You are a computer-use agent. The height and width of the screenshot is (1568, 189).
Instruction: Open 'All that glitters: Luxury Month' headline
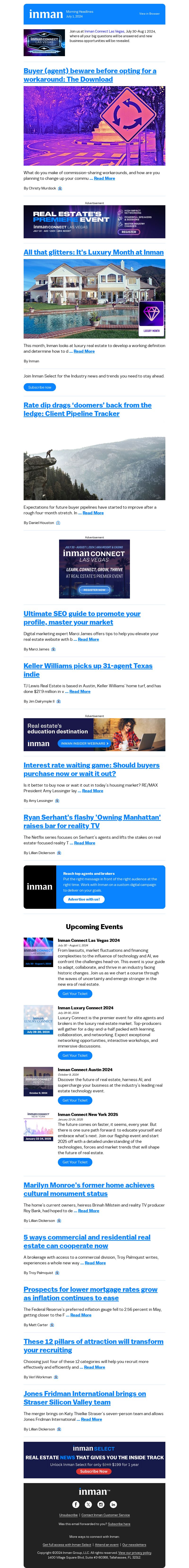(x=93, y=252)
